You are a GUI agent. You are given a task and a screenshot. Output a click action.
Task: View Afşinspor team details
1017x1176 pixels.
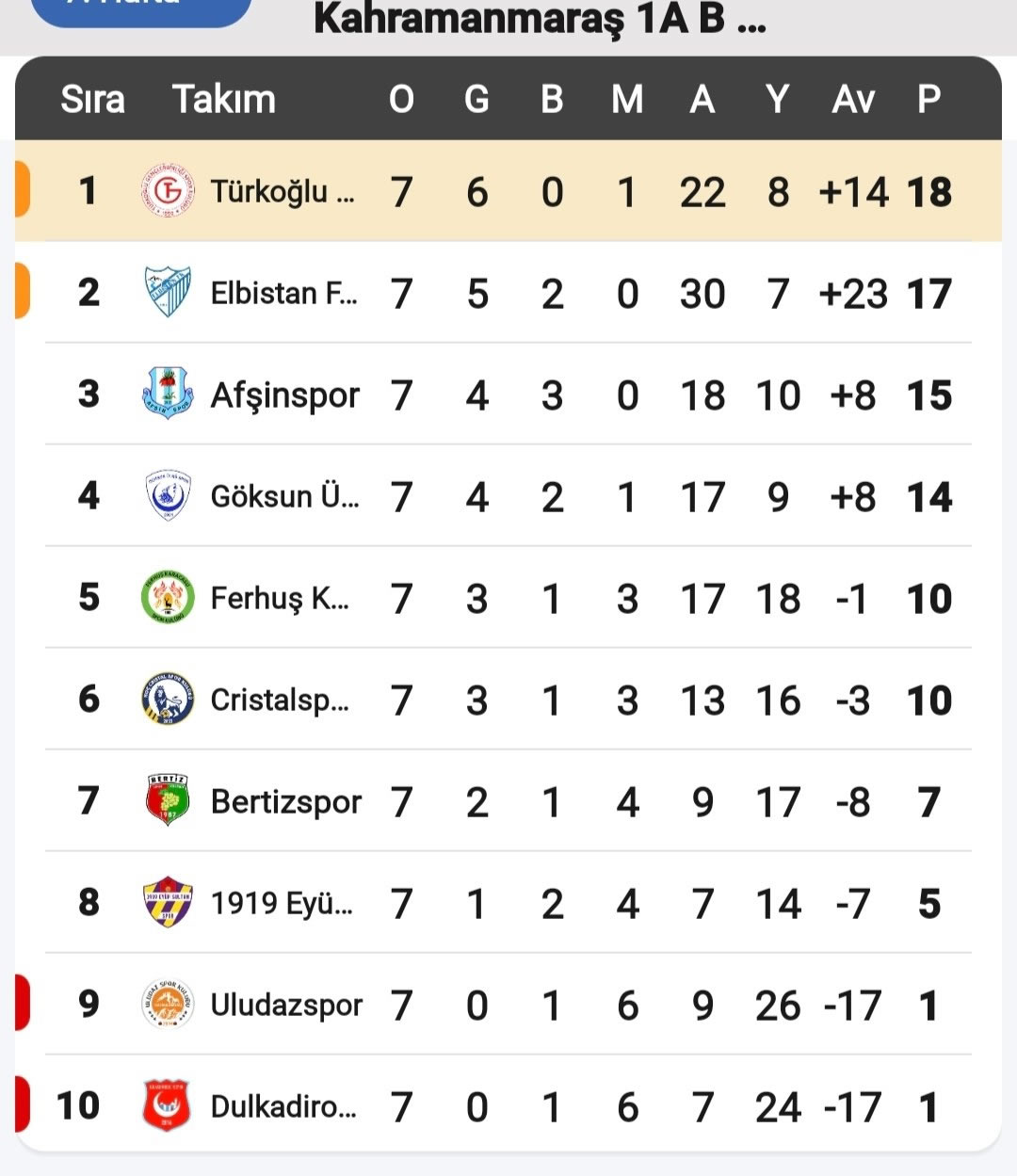coord(284,395)
